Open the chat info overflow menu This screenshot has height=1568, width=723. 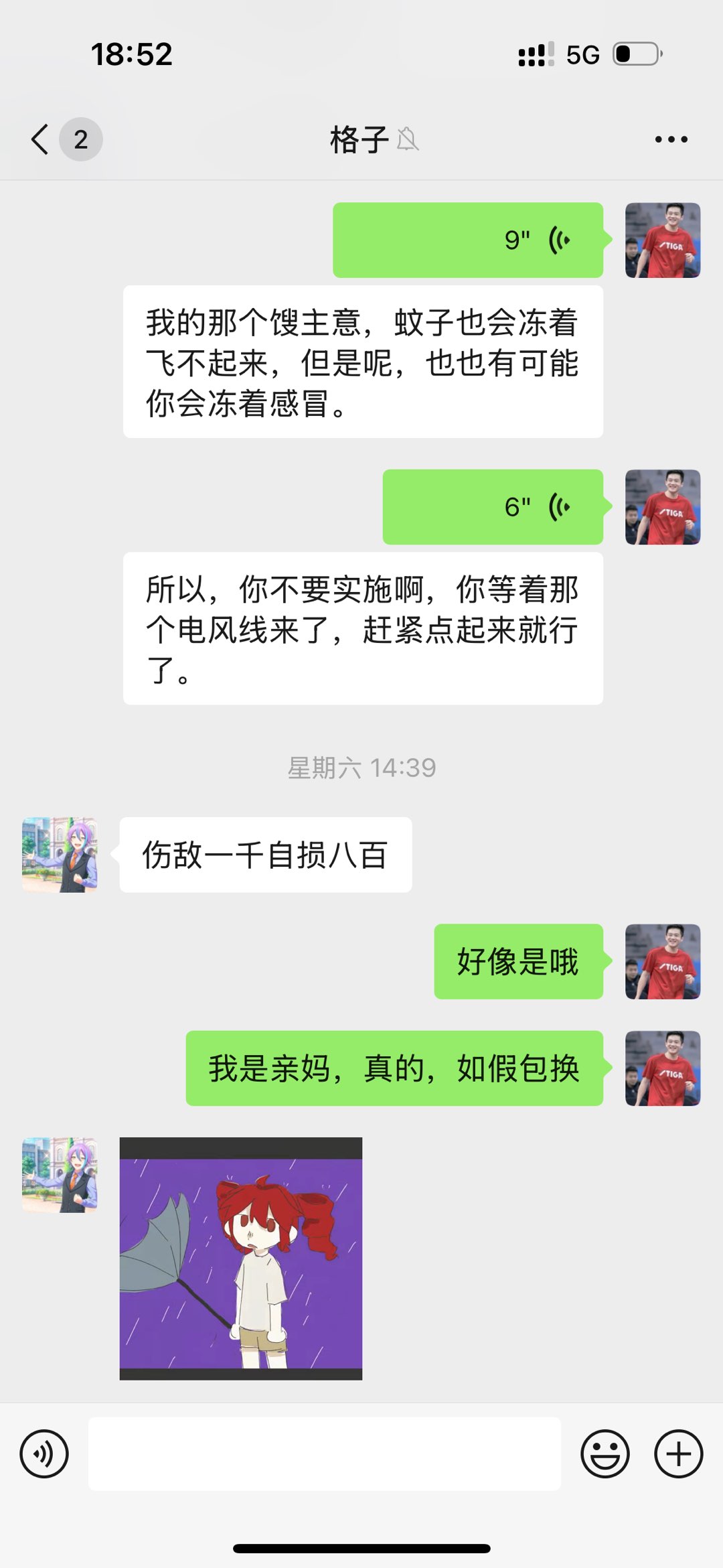[x=671, y=139]
